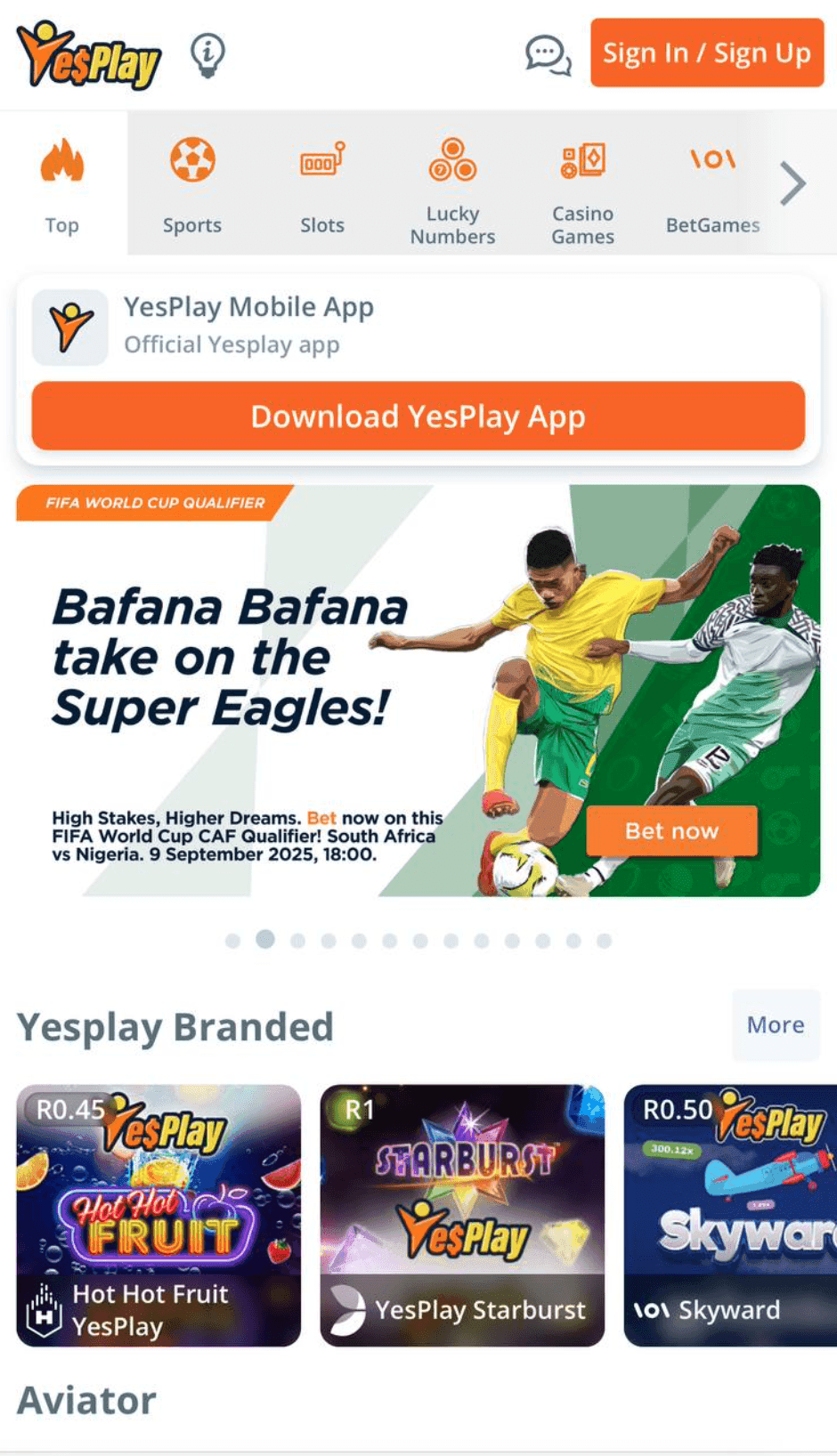Tap Bet now on the Bafana Bafana banner
837x1456 pixels.
coord(671,831)
